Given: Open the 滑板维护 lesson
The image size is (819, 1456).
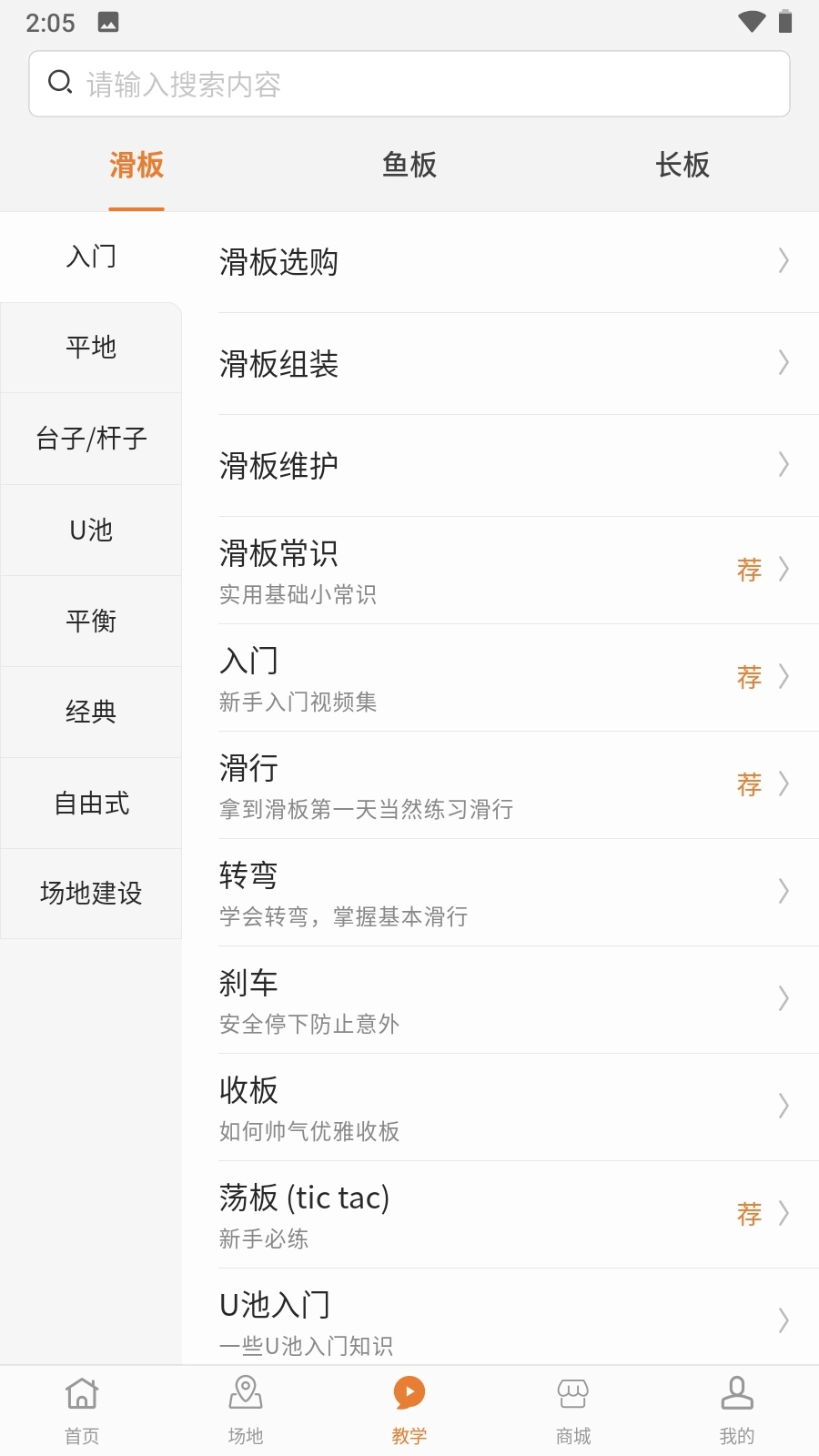Looking at the screenshot, I should pos(500,466).
